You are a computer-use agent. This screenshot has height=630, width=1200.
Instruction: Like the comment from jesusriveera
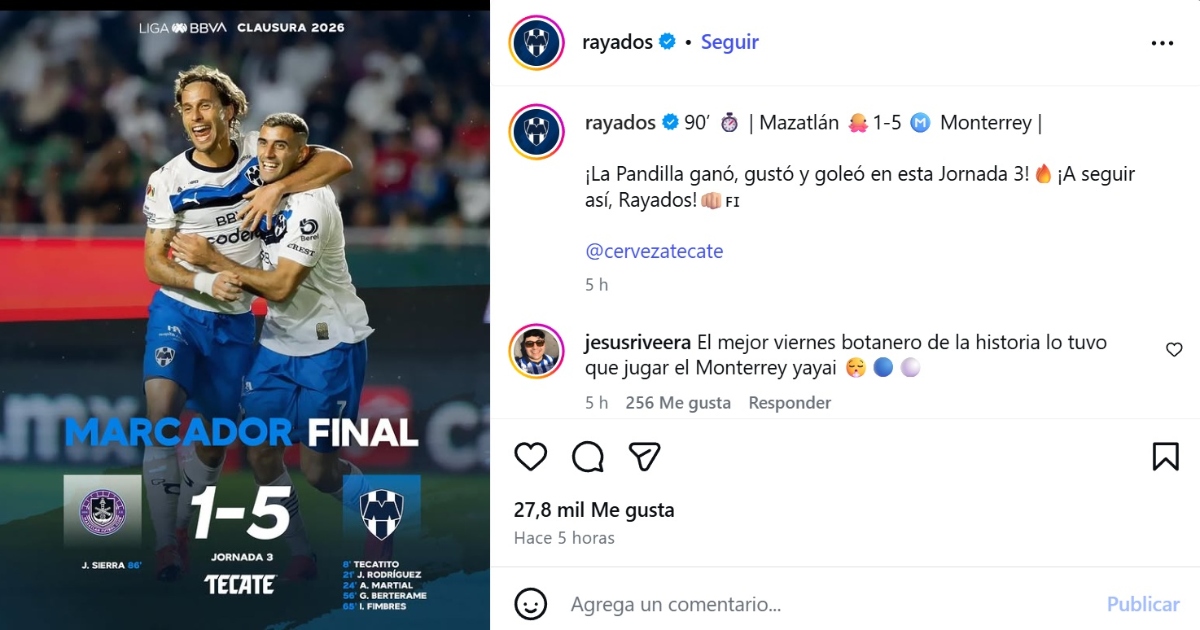coord(1174,350)
